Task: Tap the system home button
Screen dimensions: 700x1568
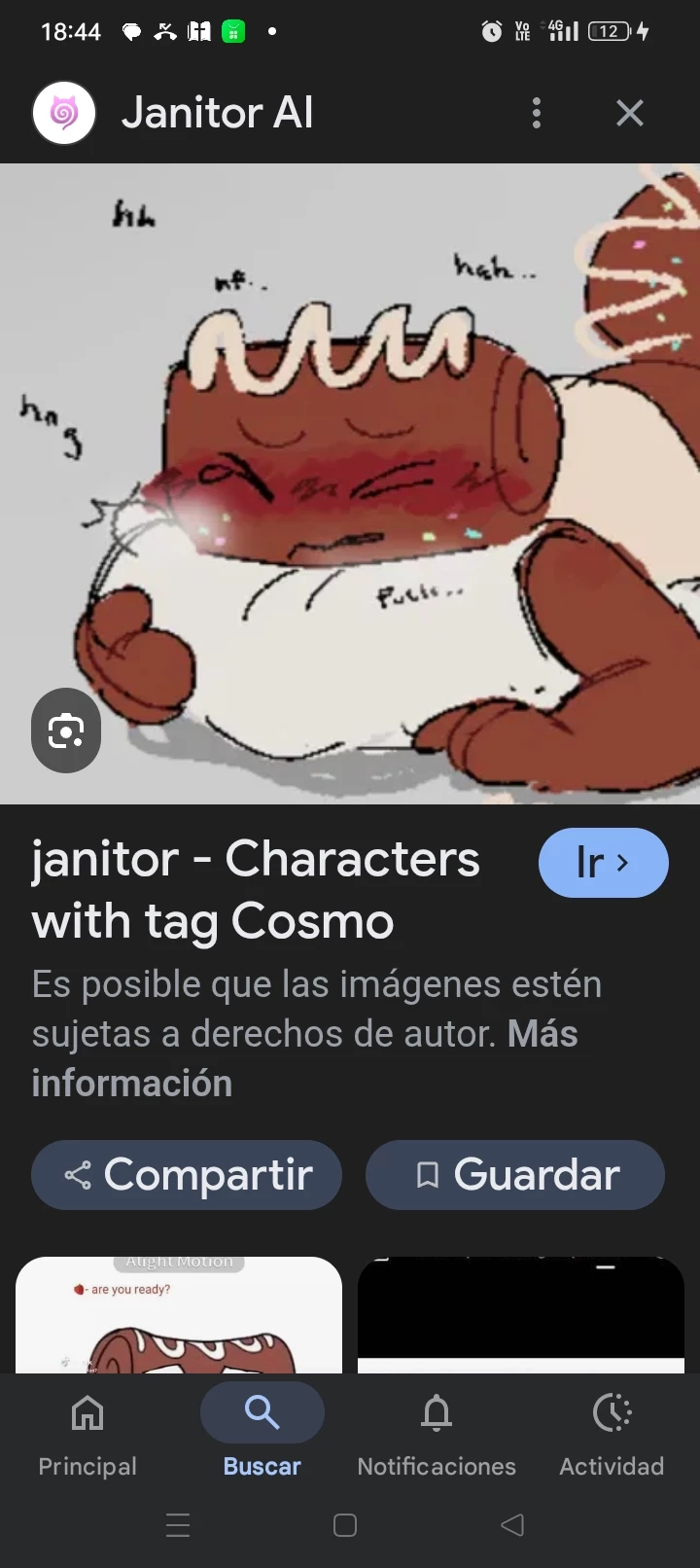Action: coord(345,1525)
